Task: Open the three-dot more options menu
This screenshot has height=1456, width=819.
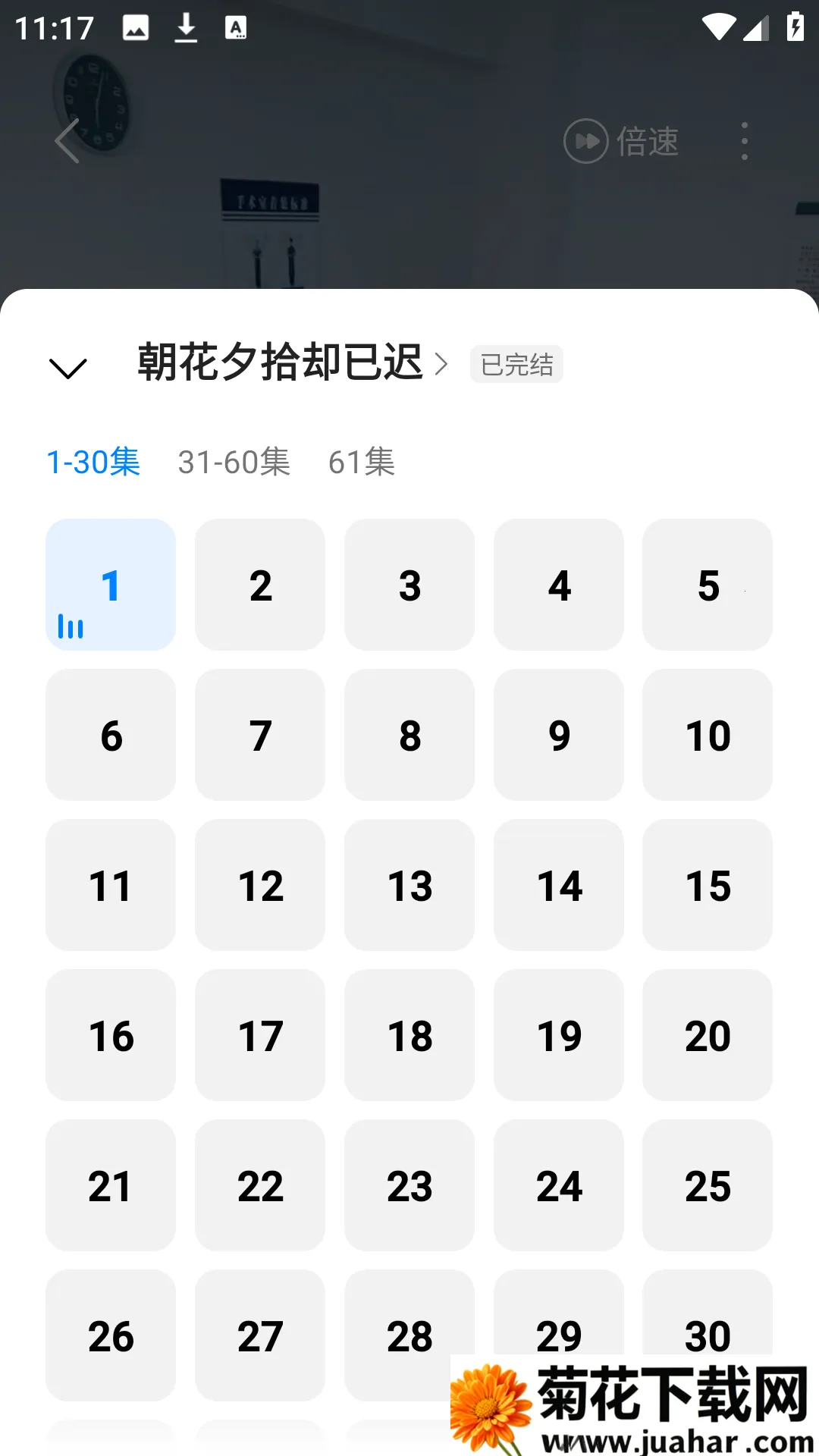Action: [x=744, y=141]
